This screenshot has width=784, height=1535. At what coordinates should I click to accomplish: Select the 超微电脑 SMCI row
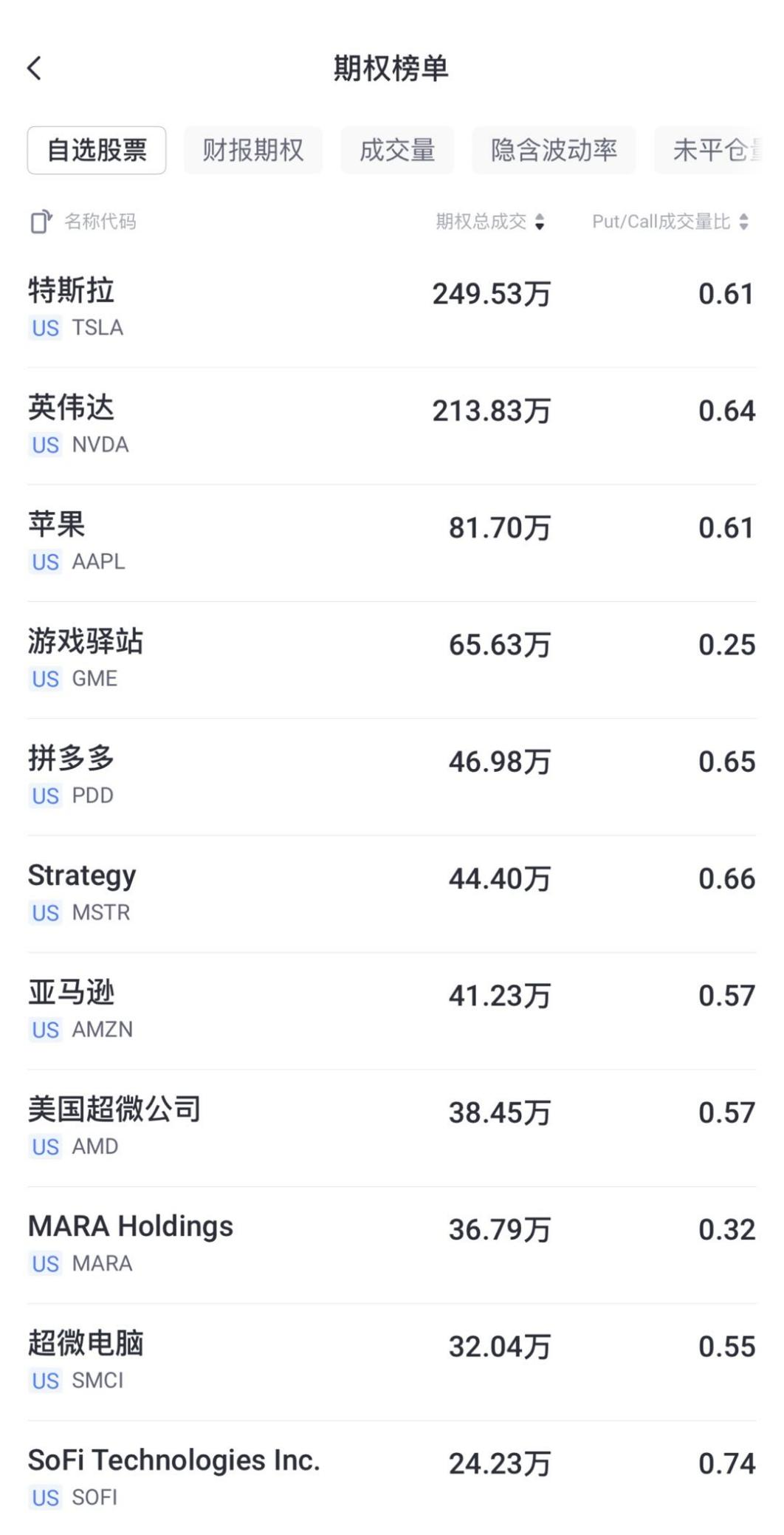(x=392, y=1361)
